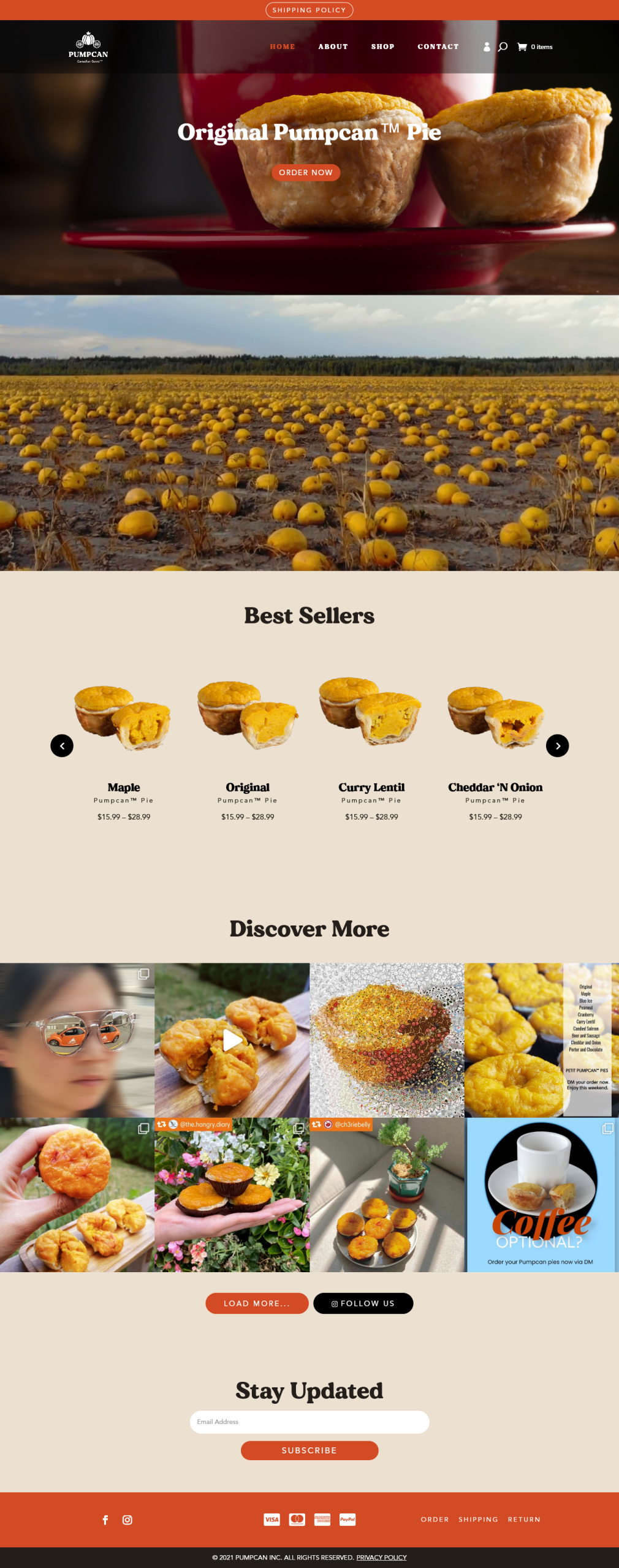Tap the Follow Us button

[x=363, y=1303]
